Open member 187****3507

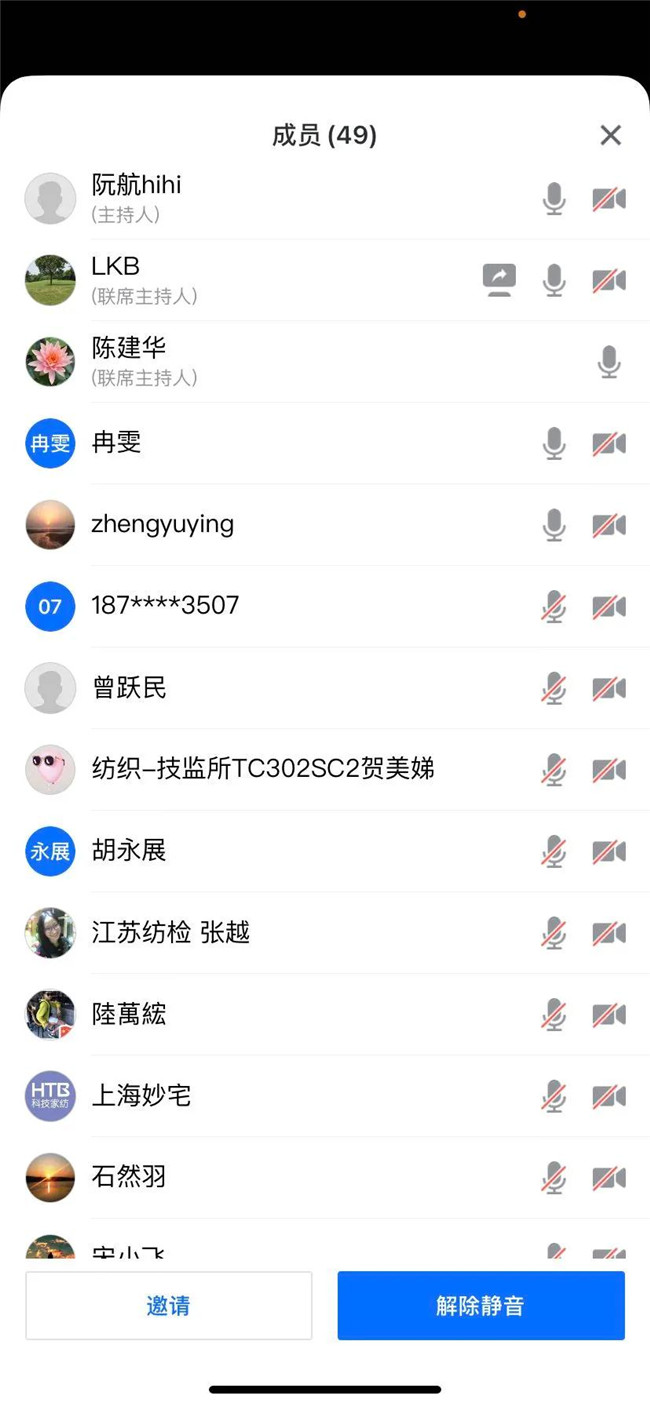point(325,606)
